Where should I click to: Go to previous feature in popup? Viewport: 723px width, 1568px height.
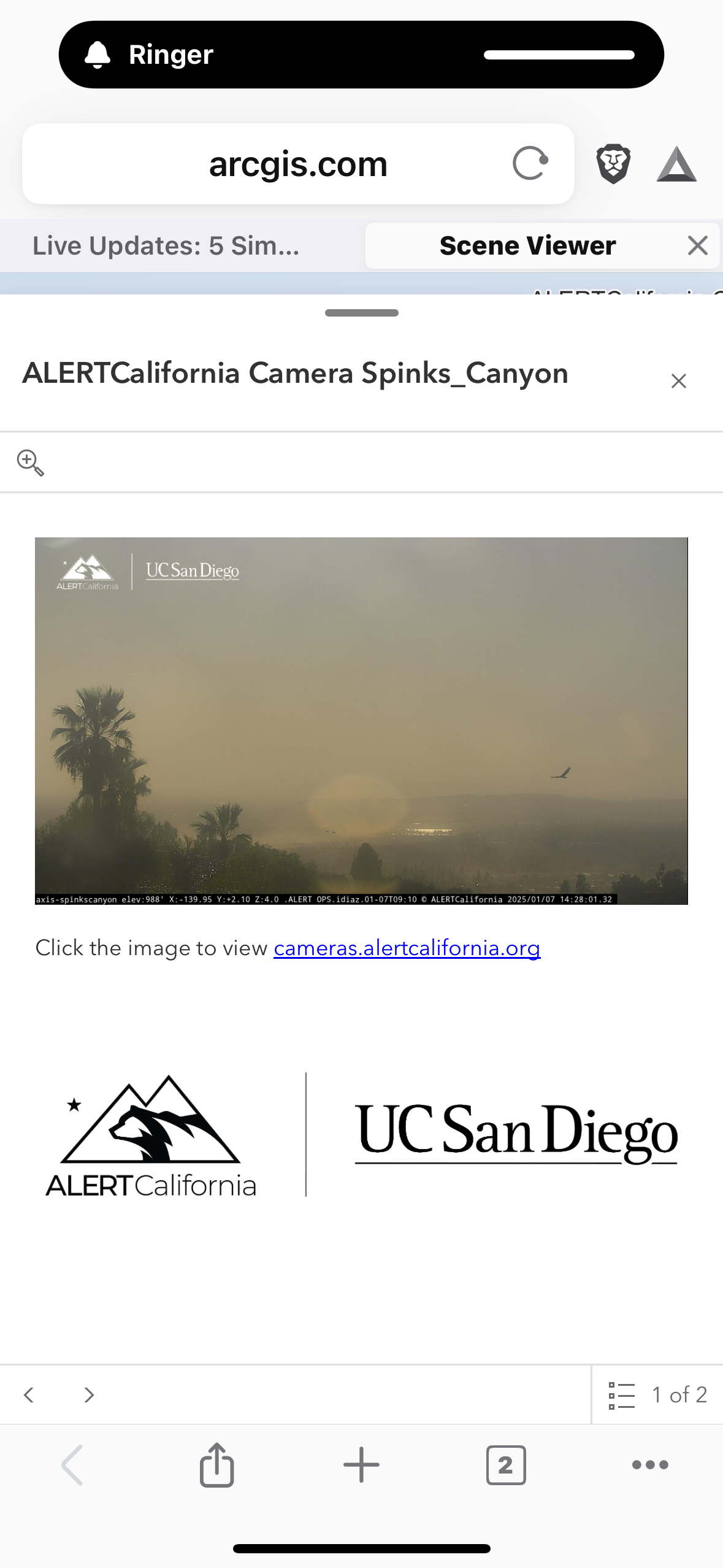pyautogui.click(x=29, y=1395)
